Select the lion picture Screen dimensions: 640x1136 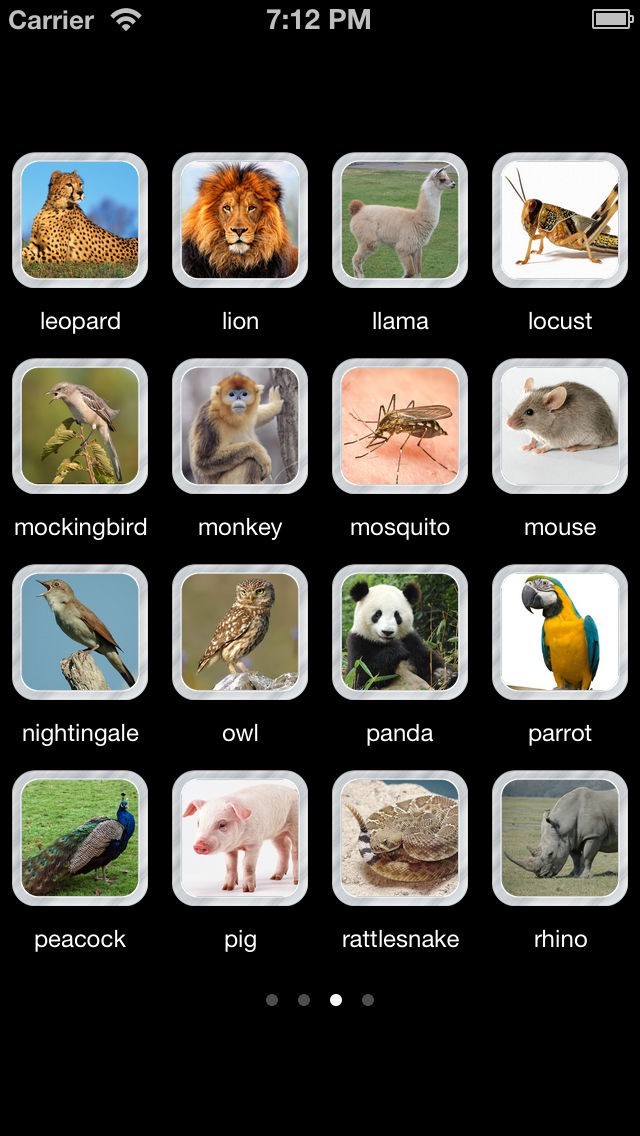[x=240, y=220]
